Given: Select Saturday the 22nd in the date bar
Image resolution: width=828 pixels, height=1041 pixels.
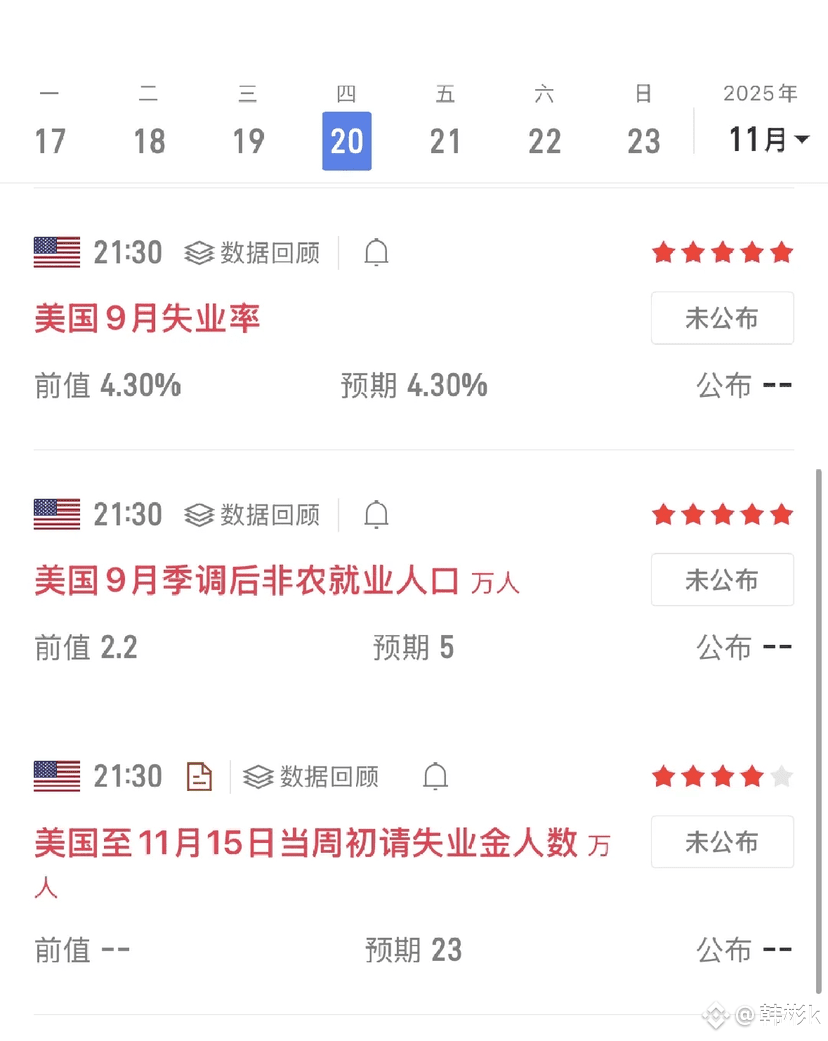Looking at the screenshot, I should click(x=544, y=140).
